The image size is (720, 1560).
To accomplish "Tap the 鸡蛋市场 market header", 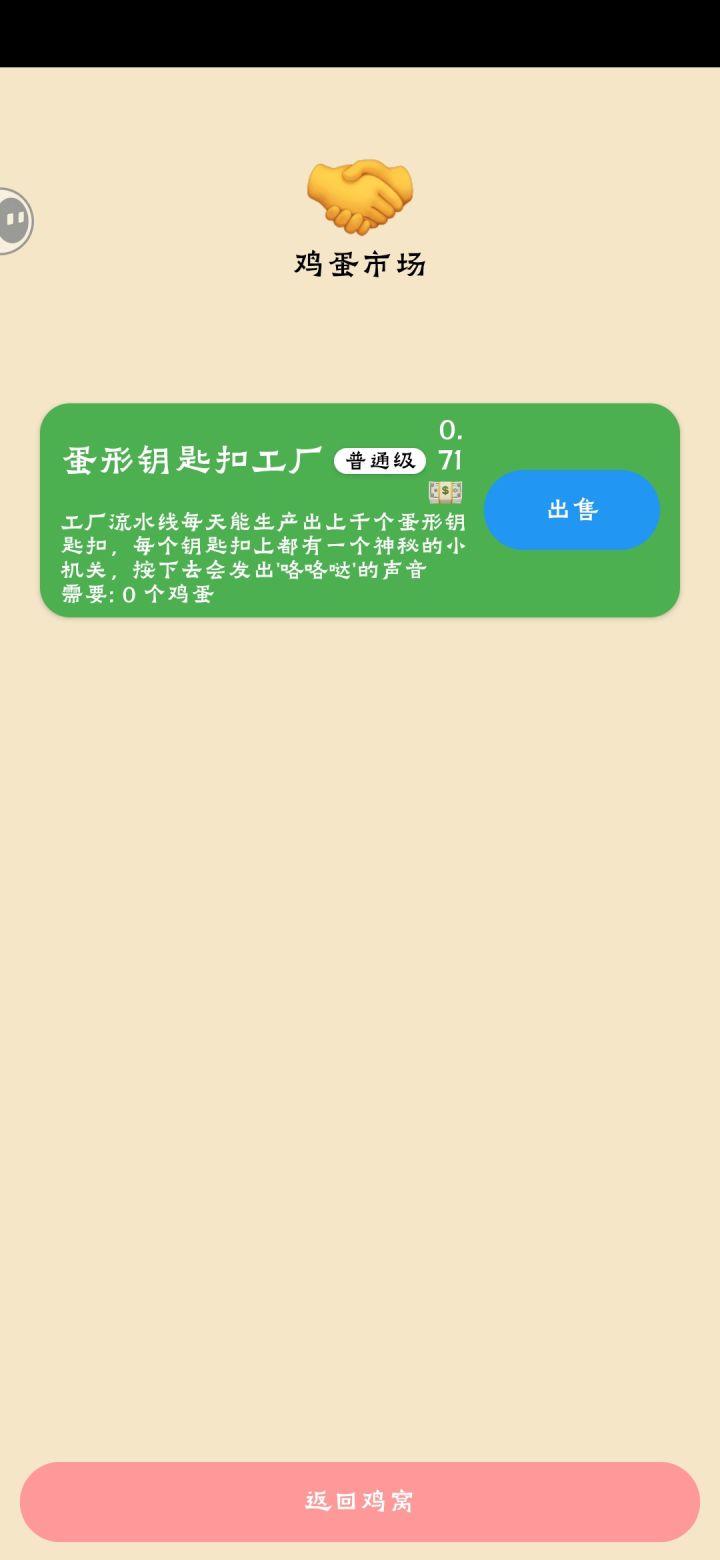I will click(x=360, y=264).
